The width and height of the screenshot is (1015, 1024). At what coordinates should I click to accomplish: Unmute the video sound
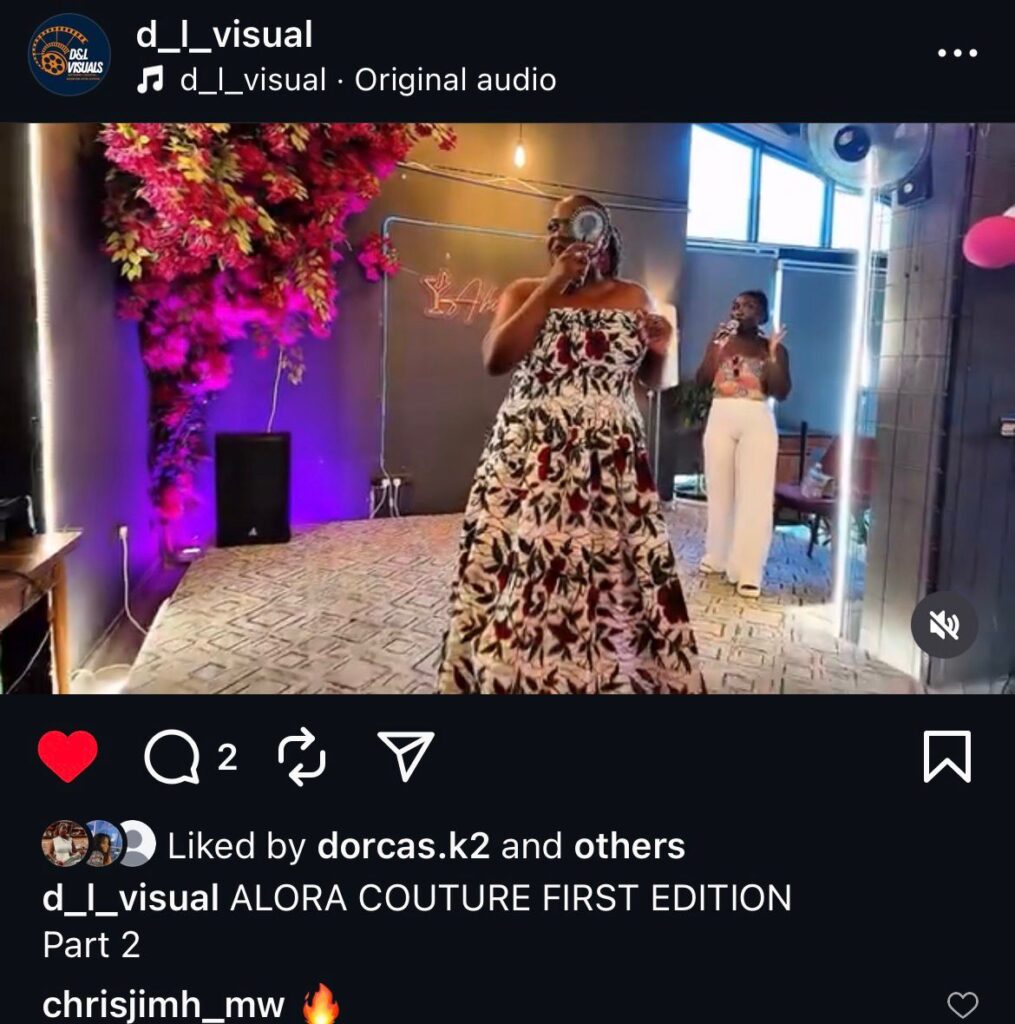[943, 625]
